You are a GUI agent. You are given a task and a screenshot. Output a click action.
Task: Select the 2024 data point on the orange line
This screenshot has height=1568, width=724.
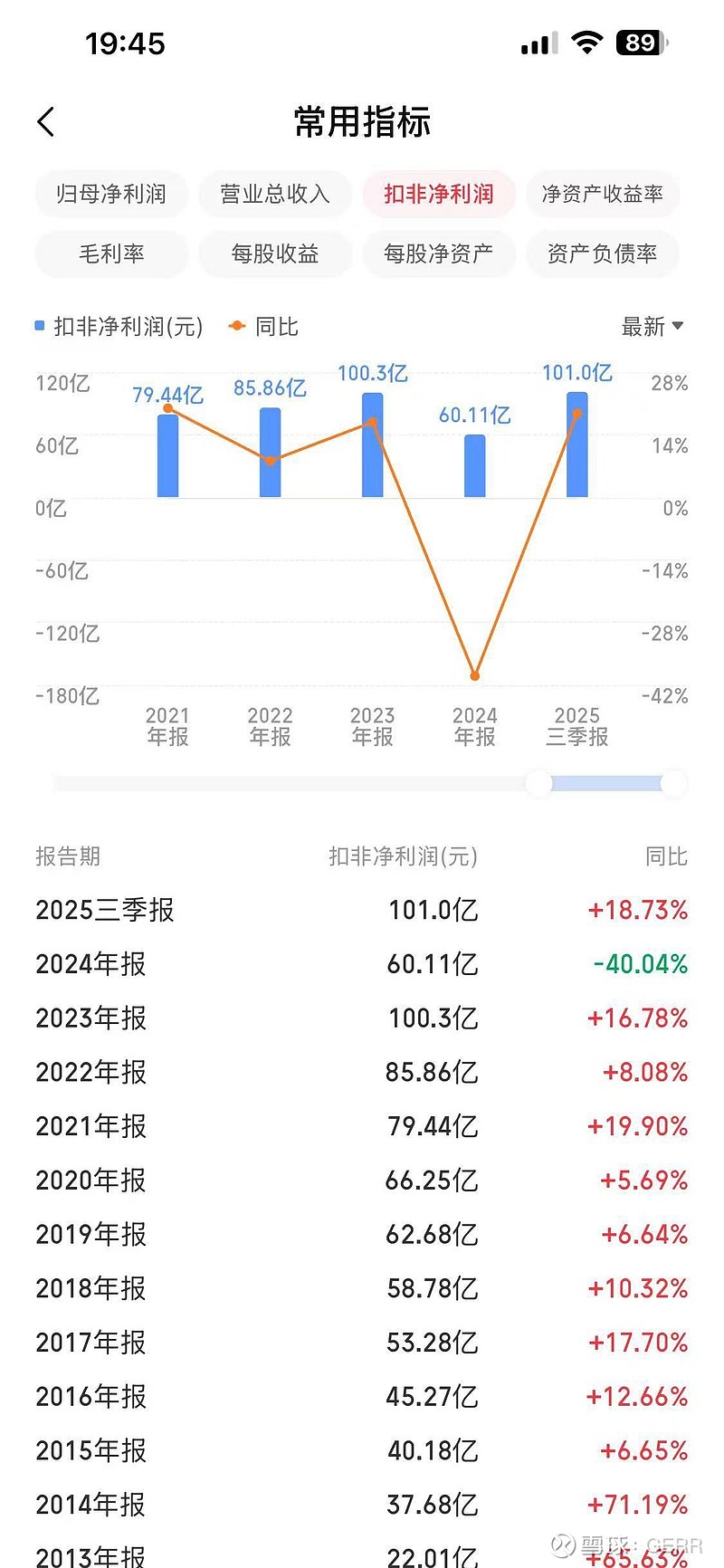click(x=474, y=675)
